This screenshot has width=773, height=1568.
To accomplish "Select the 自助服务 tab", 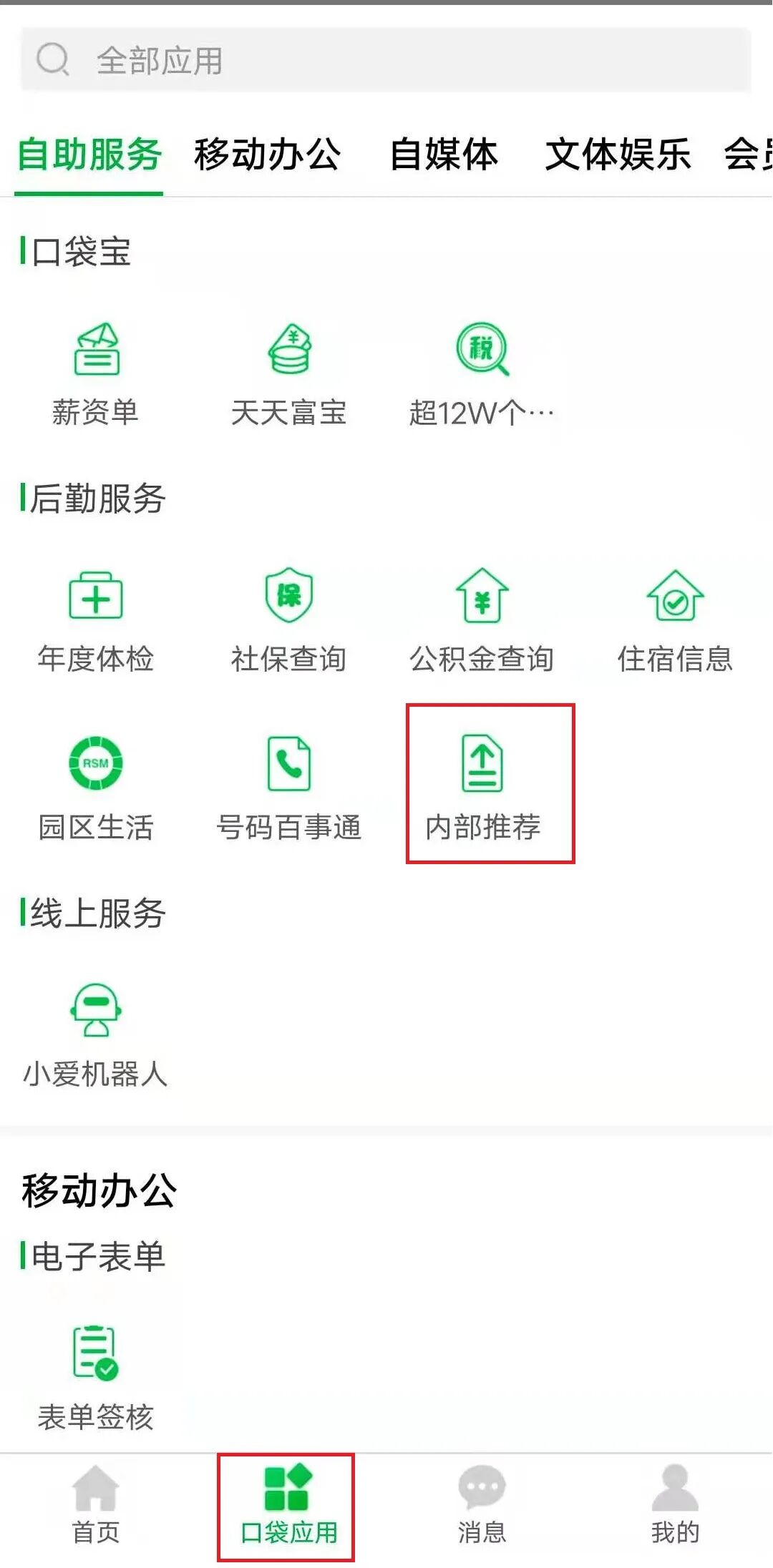I will [89, 155].
